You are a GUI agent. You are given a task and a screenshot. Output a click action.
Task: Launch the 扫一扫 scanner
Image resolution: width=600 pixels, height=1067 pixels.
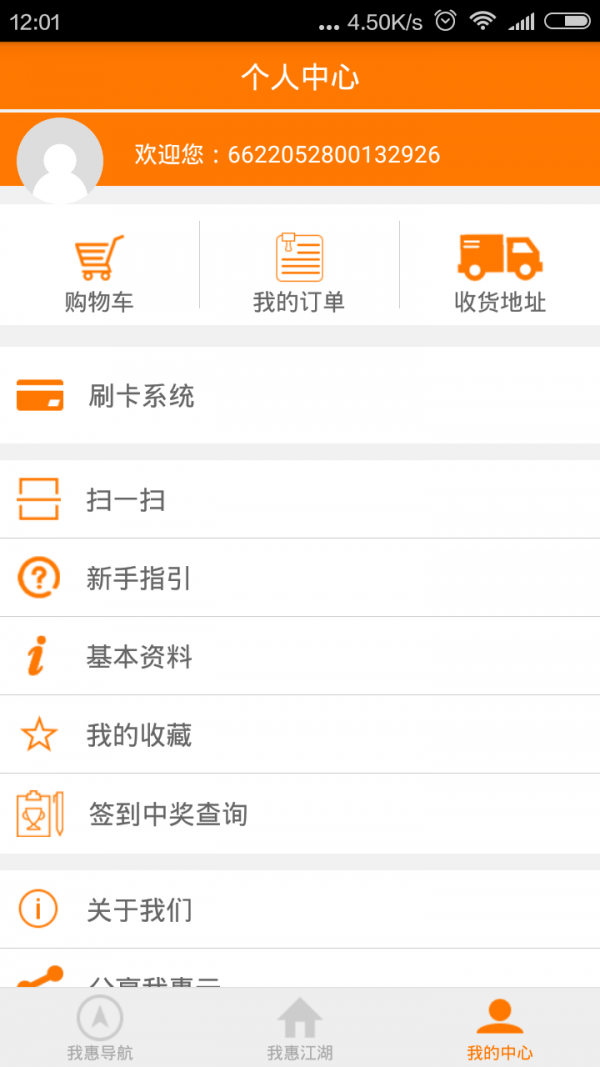point(300,500)
